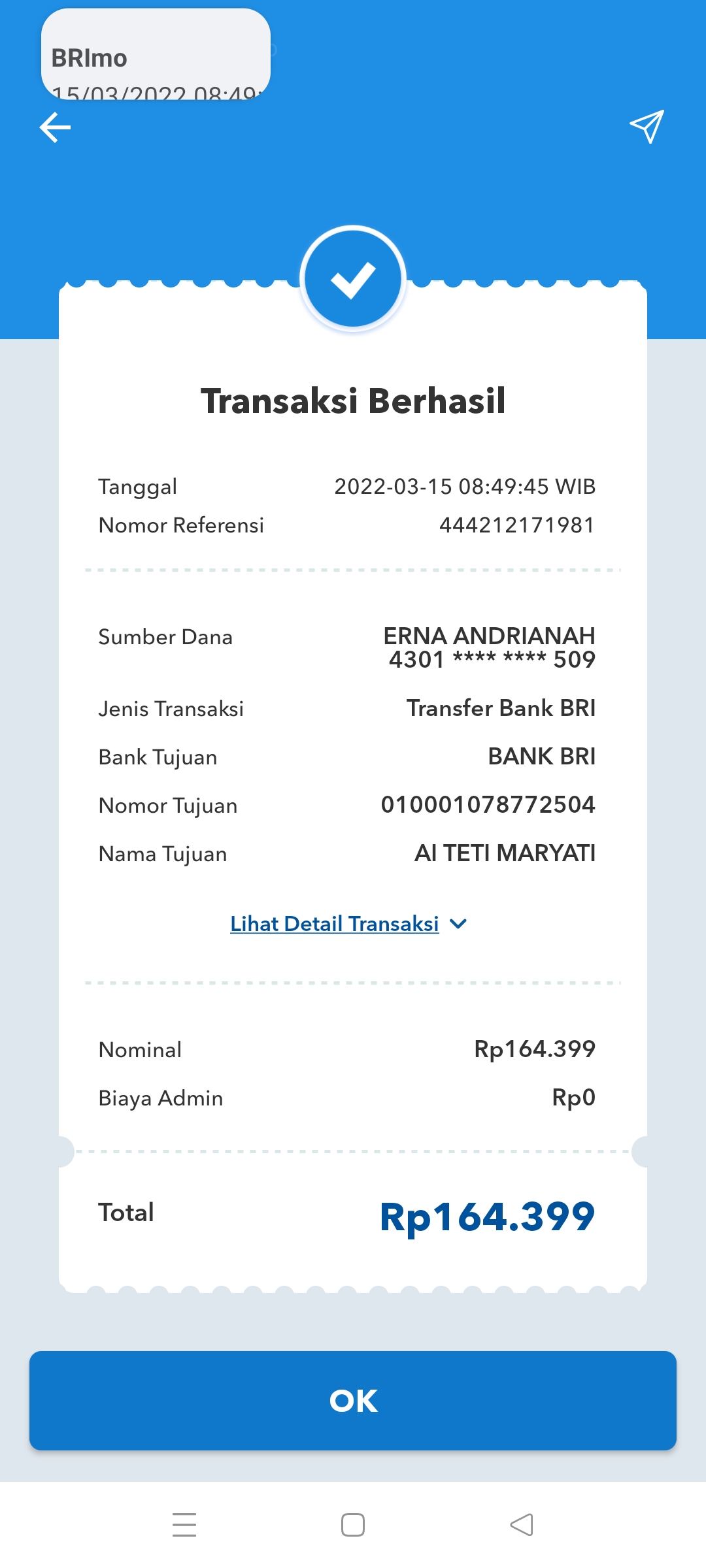706x1568 pixels.
Task: Expand Lihat Detail Transaksi
Action: pos(348,924)
